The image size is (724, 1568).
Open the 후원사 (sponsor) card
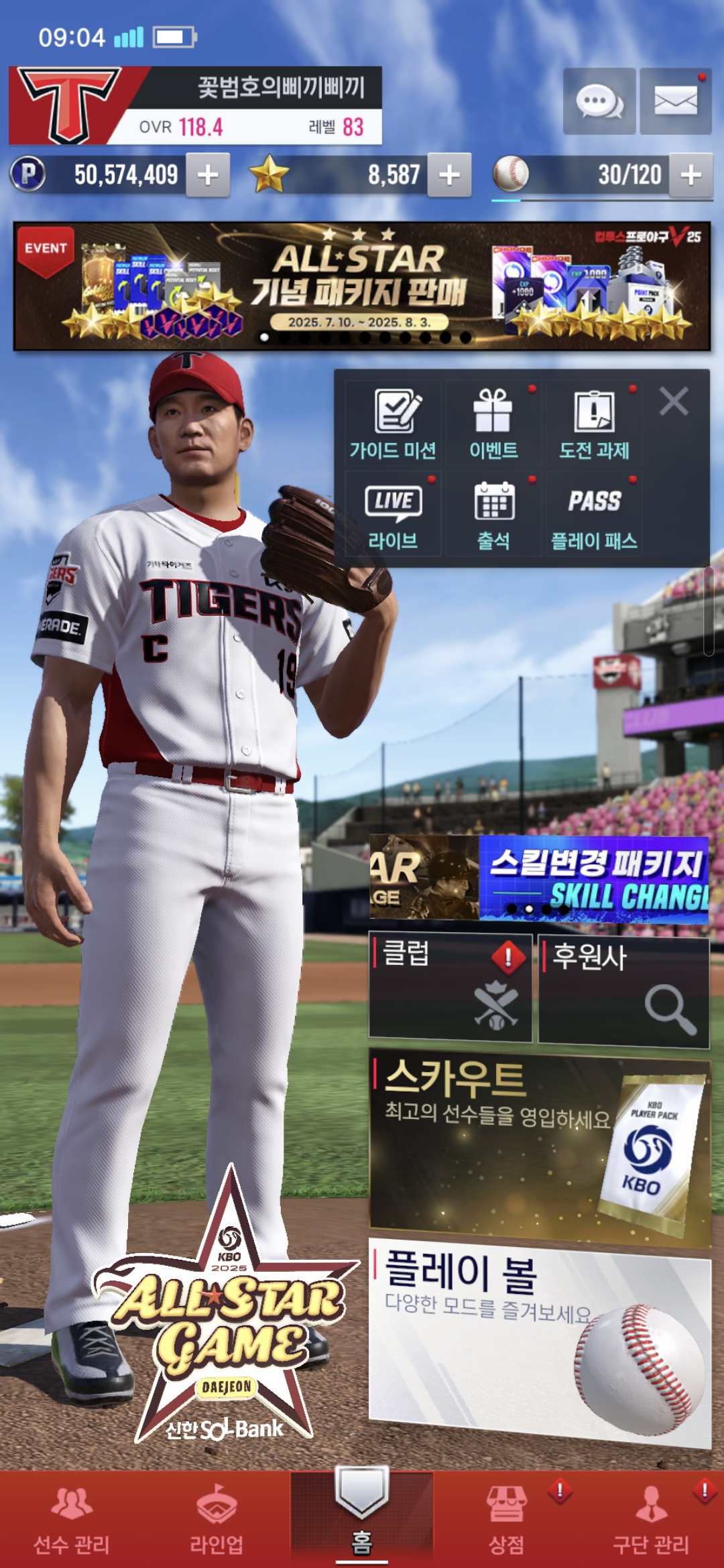pyautogui.click(x=623, y=992)
